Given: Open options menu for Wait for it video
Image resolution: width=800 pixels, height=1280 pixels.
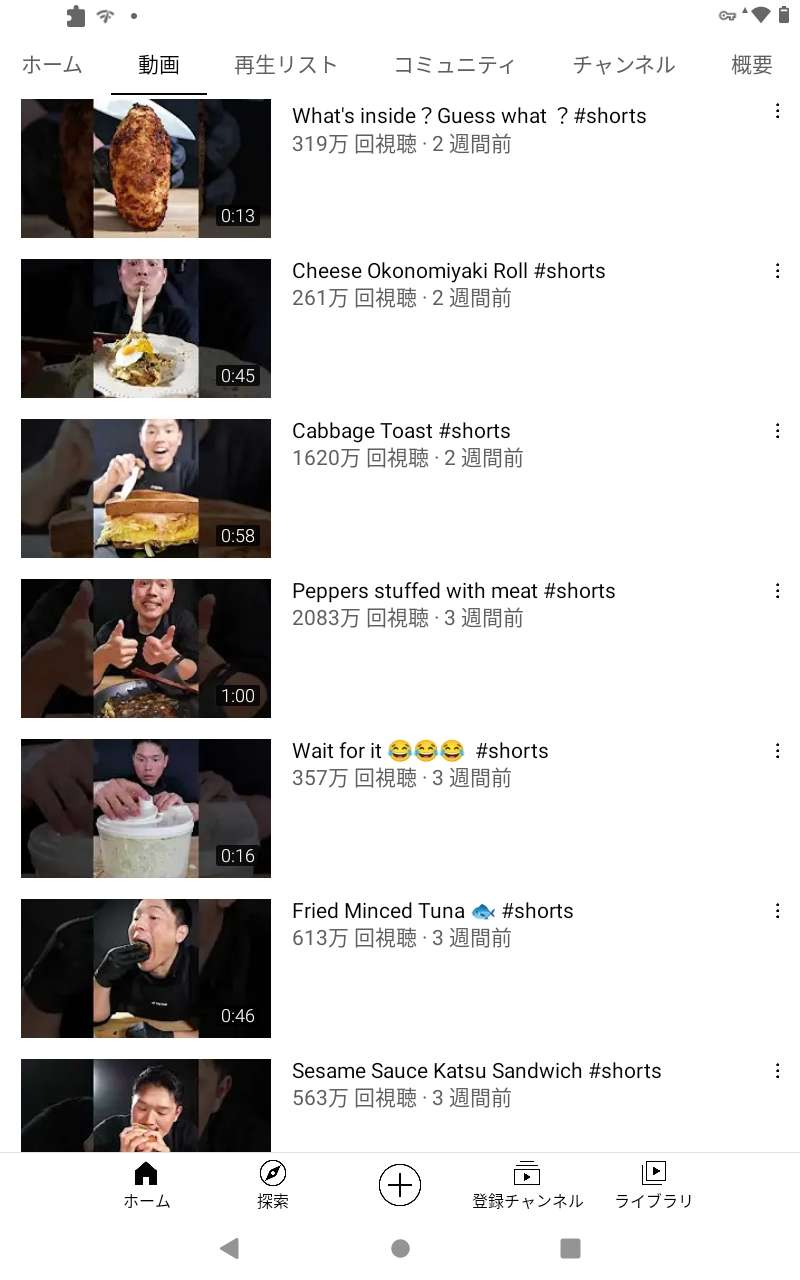Looking at the screenshot, I should [777, 751].
